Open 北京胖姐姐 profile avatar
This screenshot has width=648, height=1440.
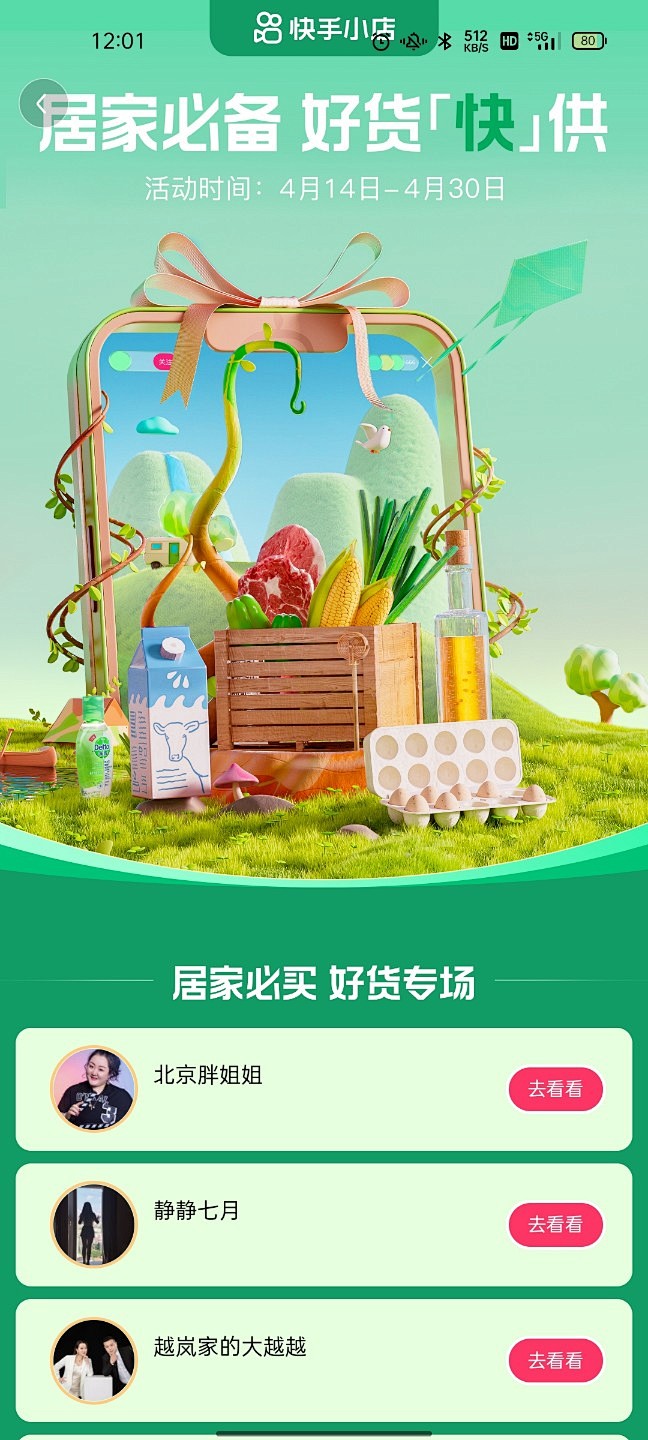[94, 1089]
